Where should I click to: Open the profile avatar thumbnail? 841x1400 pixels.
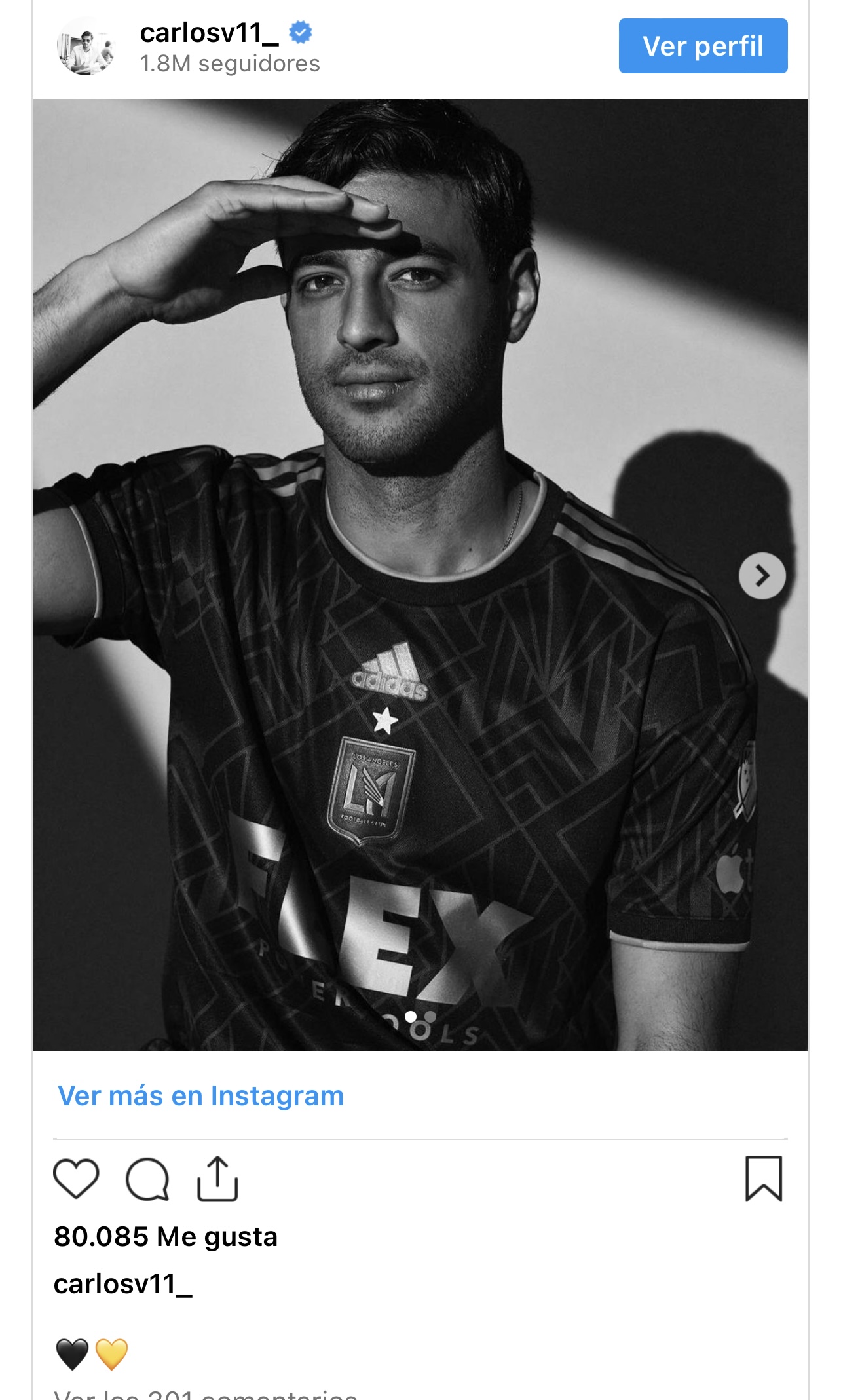pos(86,47)
